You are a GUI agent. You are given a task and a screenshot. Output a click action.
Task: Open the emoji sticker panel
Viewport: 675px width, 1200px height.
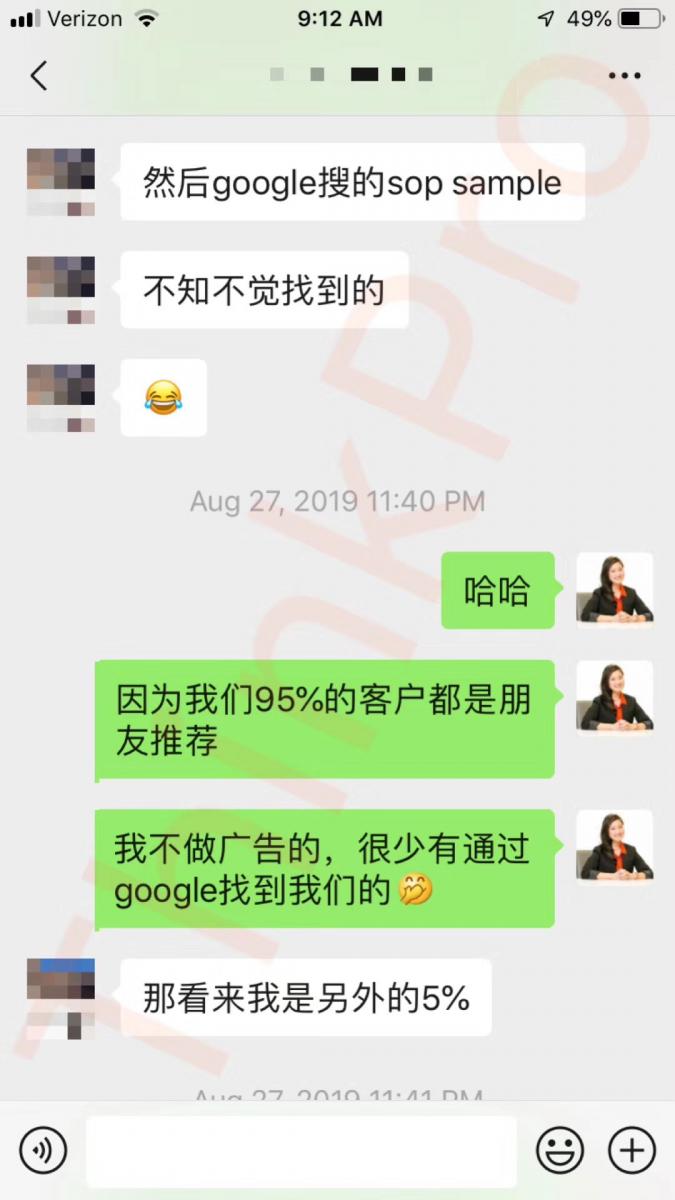click(x=560, y=1150)
